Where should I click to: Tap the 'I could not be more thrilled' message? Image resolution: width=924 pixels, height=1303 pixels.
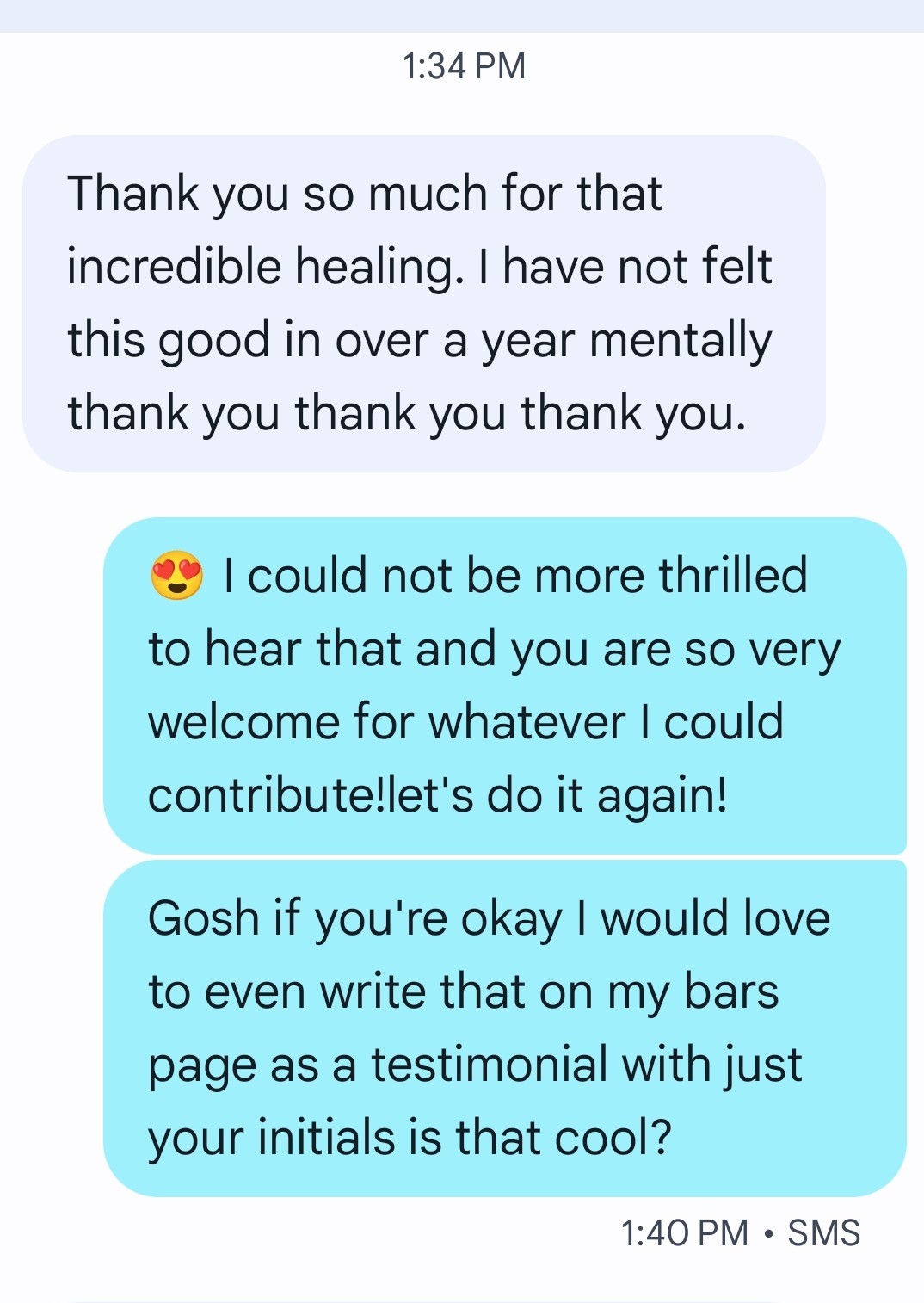(x=504, y=685)
